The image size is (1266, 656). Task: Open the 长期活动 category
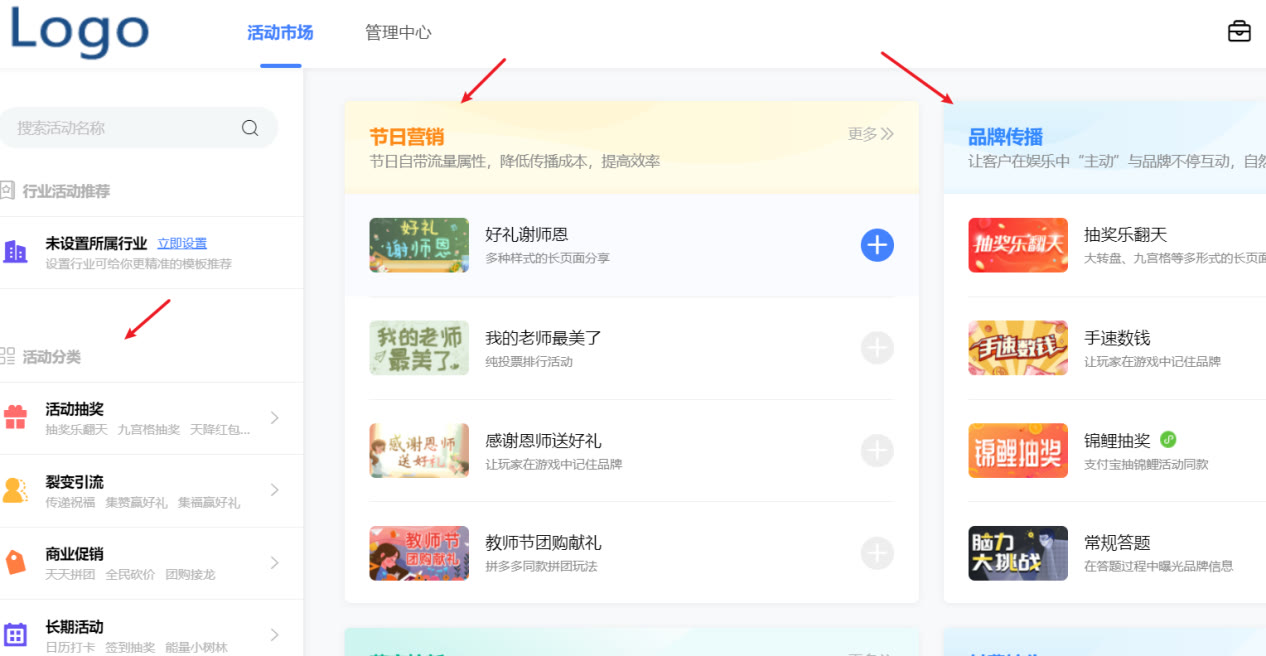pos(140,634)
